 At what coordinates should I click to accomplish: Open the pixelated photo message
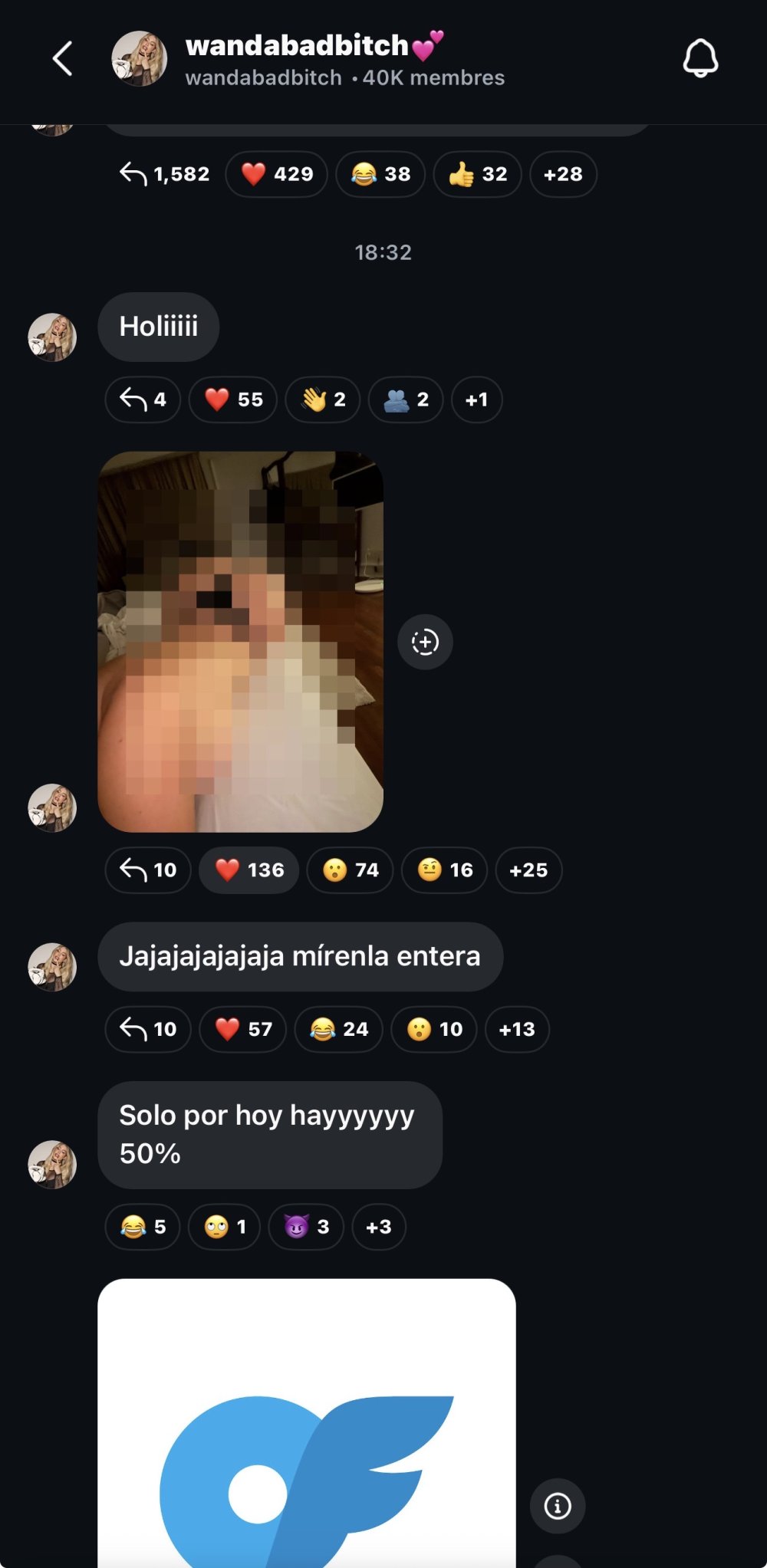tap(240, 641)
